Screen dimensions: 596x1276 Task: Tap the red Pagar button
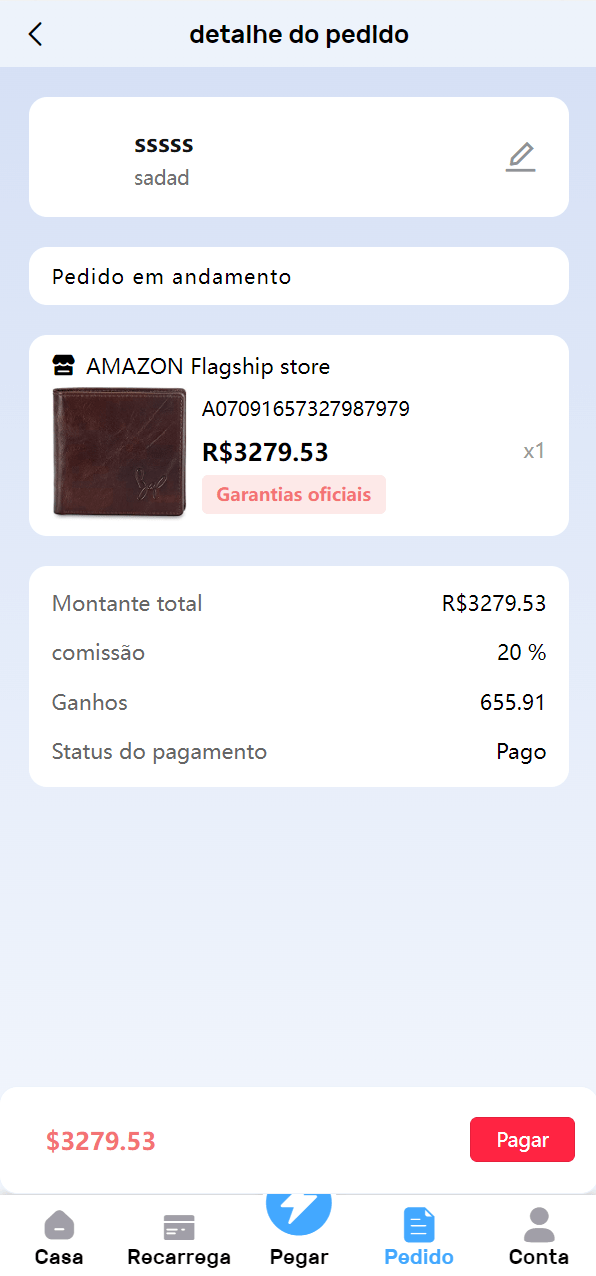click(522, 1139)
